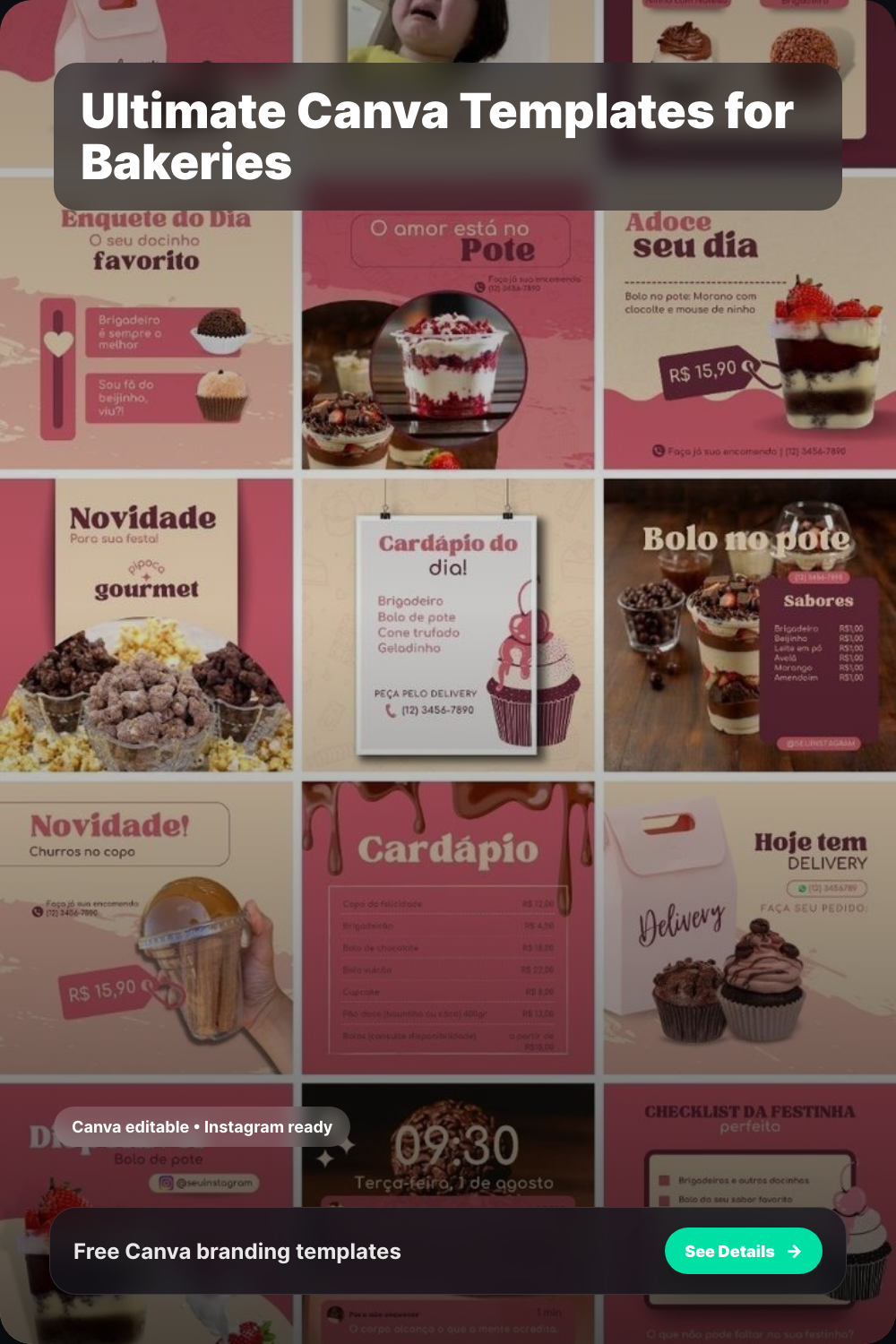Tap the See Details button
Image resolution: width=896 pixels, height=1344 pixels.
[743, 1251]
